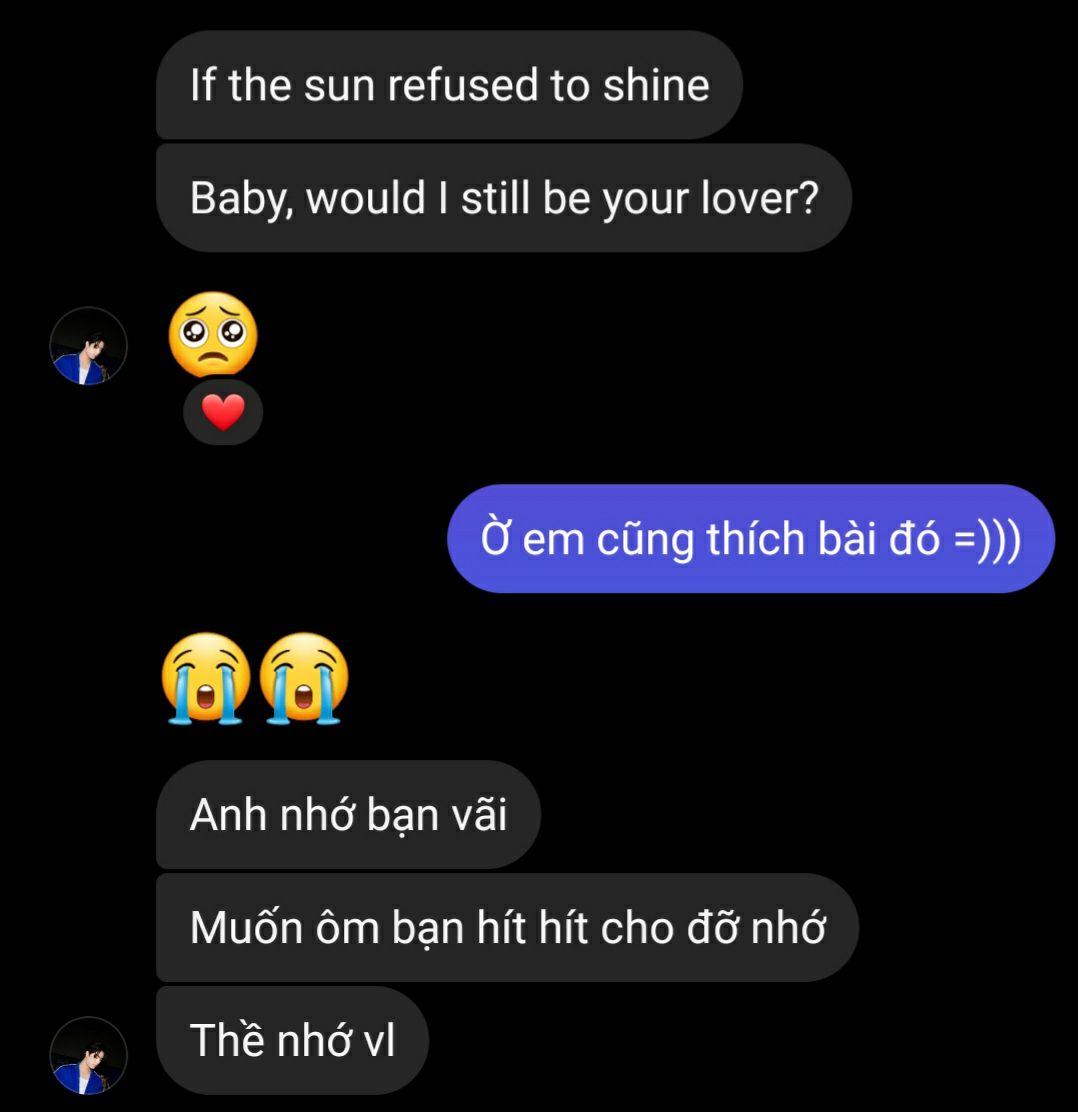
Task: View the heart reaction under the pleading emoji
Action: (223, 412)
